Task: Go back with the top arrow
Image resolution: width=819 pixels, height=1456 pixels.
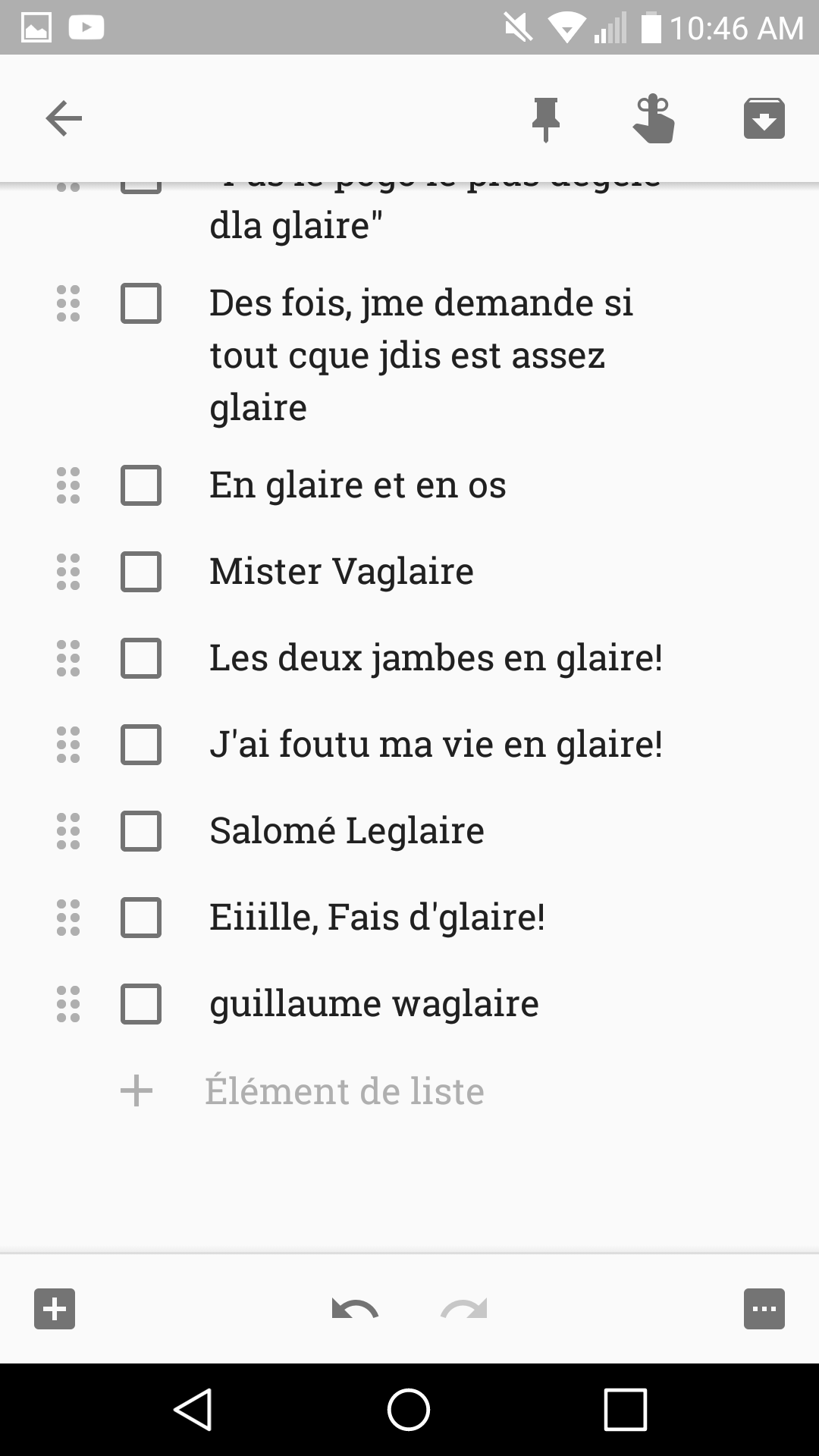Action: coord(64,118)
